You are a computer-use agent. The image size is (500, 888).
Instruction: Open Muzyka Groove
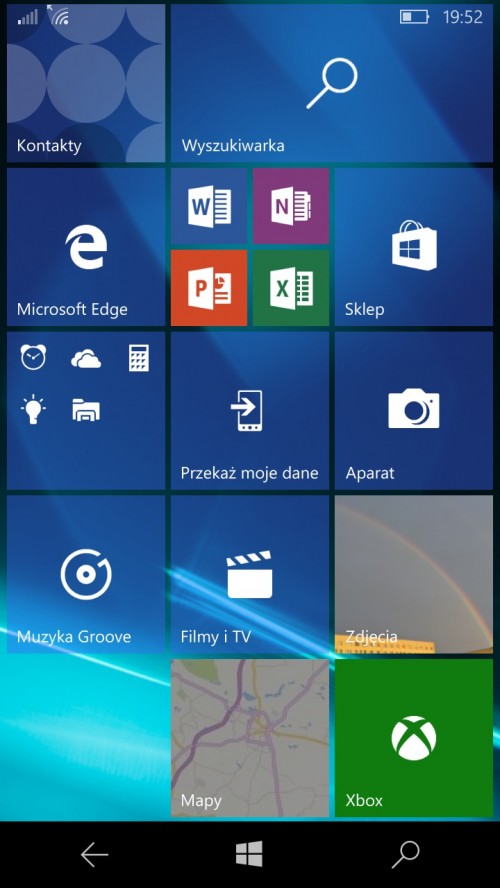click(86, 574)
